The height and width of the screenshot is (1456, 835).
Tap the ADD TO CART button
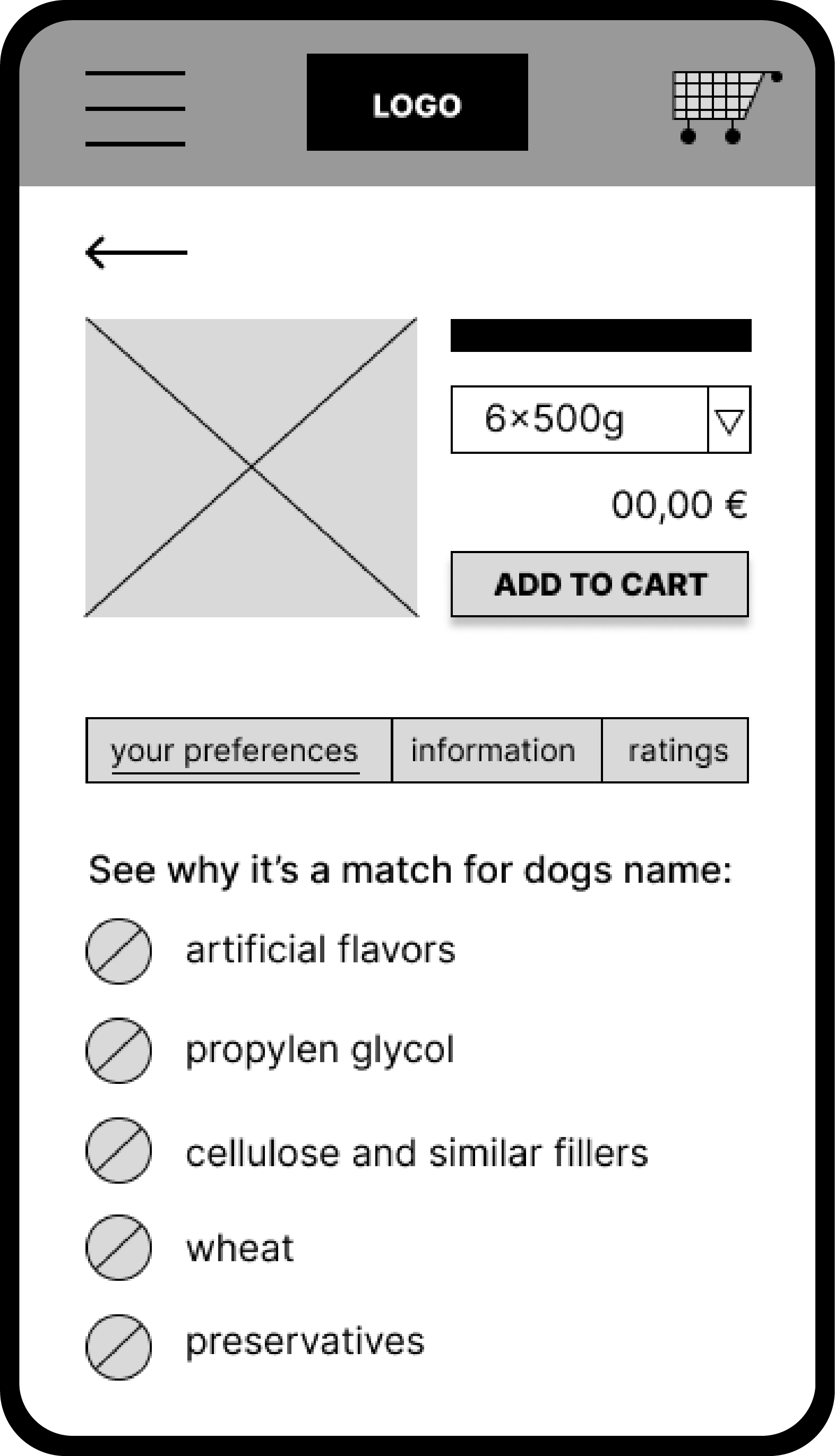[x=599, y=584]
